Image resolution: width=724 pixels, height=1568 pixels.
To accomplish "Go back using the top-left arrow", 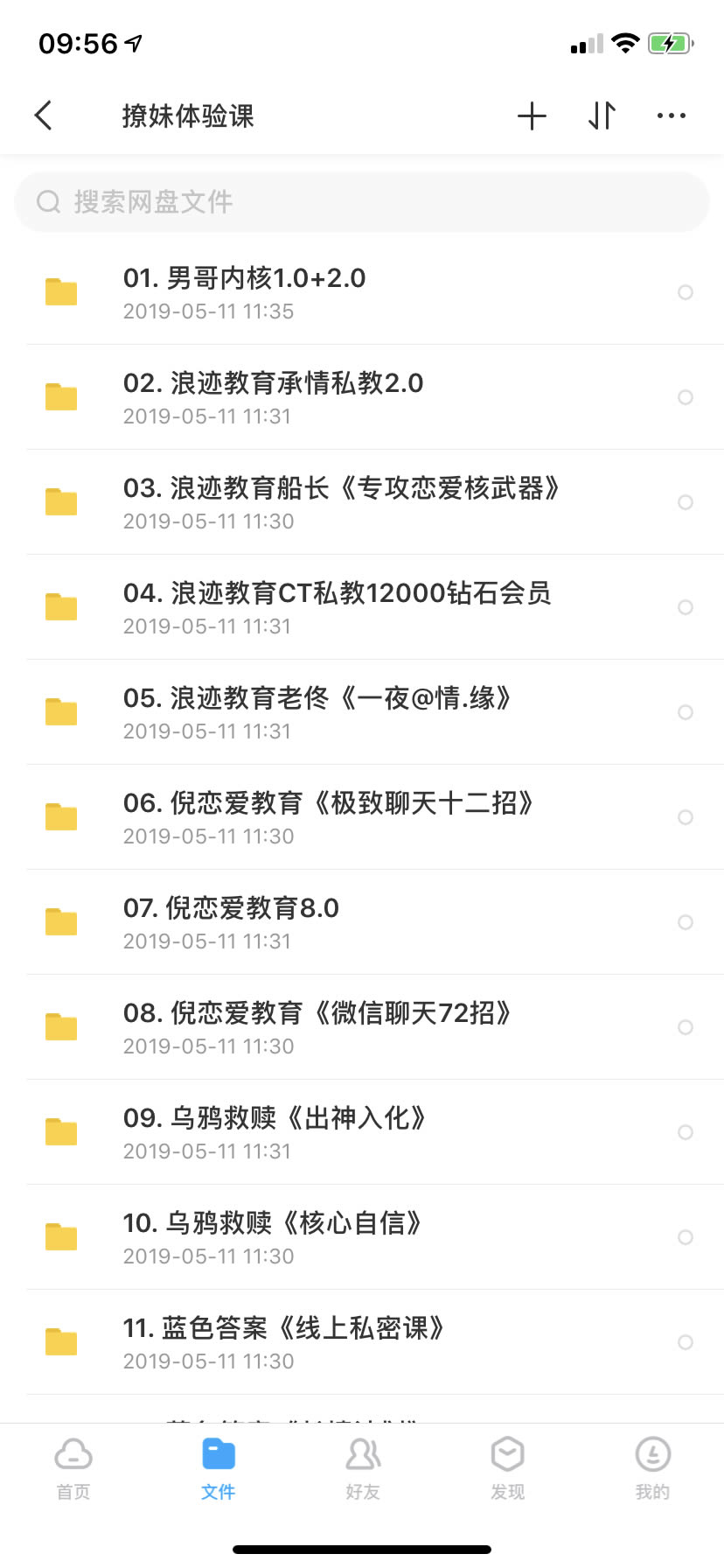I will tap(43, 115).
